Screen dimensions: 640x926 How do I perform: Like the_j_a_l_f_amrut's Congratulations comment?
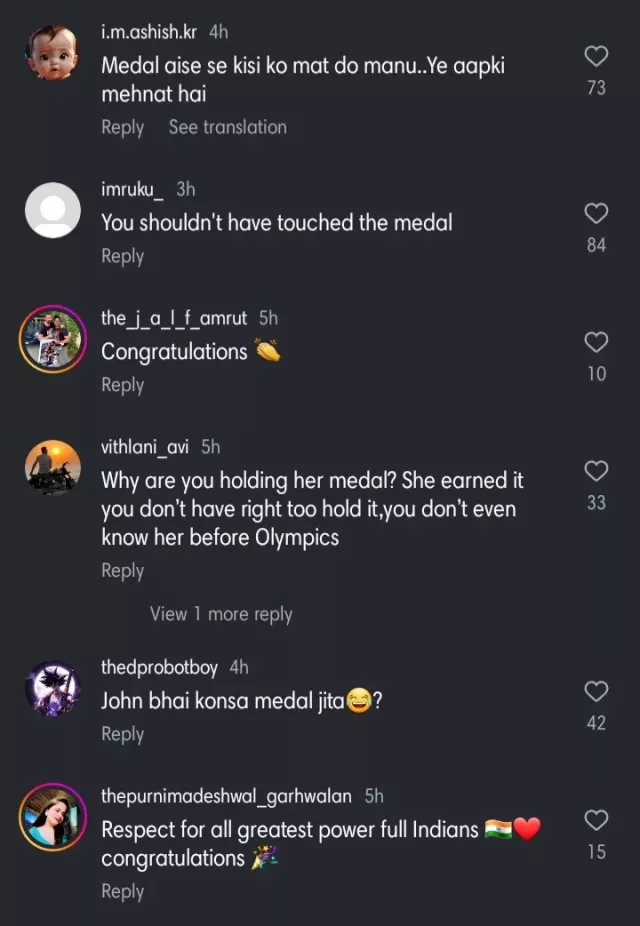(x=596, y=343)
